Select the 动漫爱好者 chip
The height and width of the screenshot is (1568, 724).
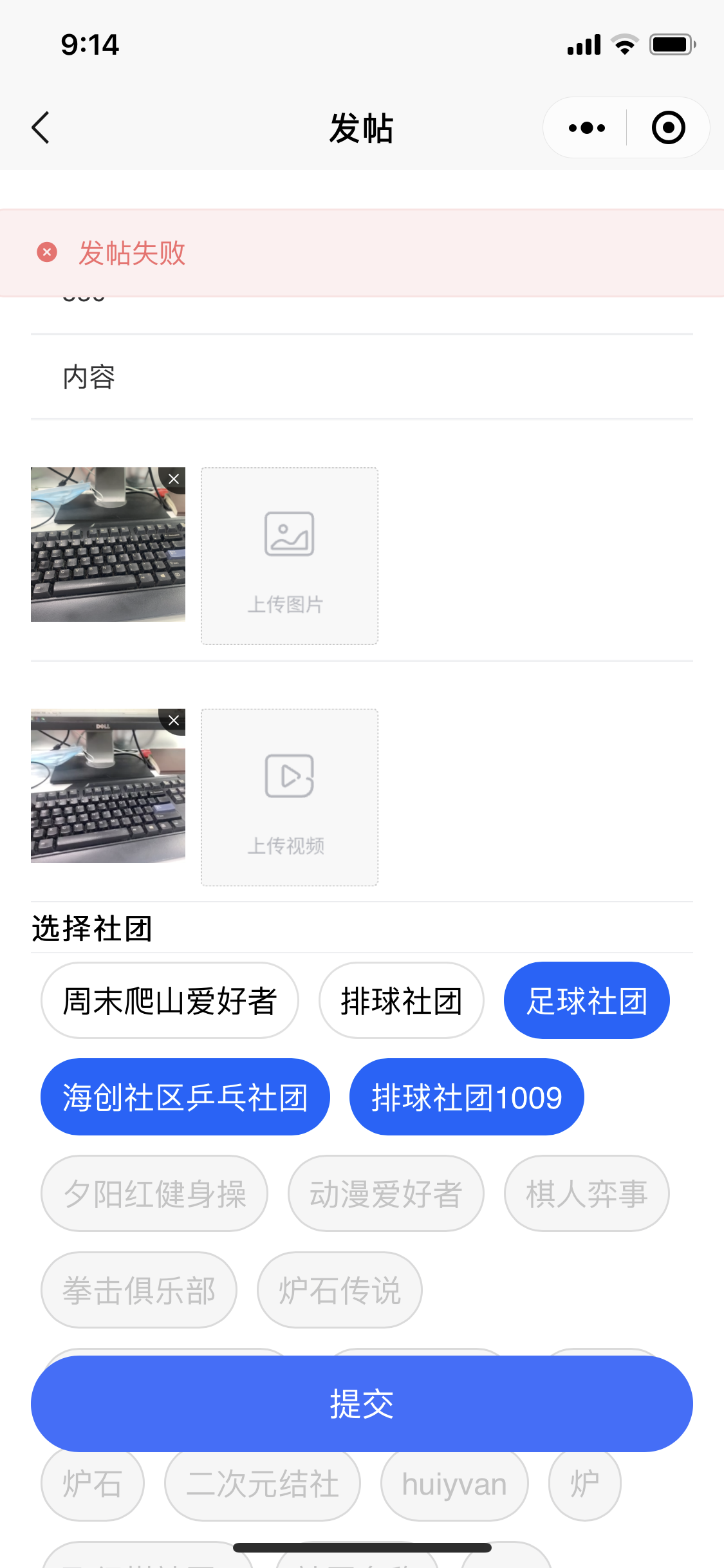(385, 1193)
